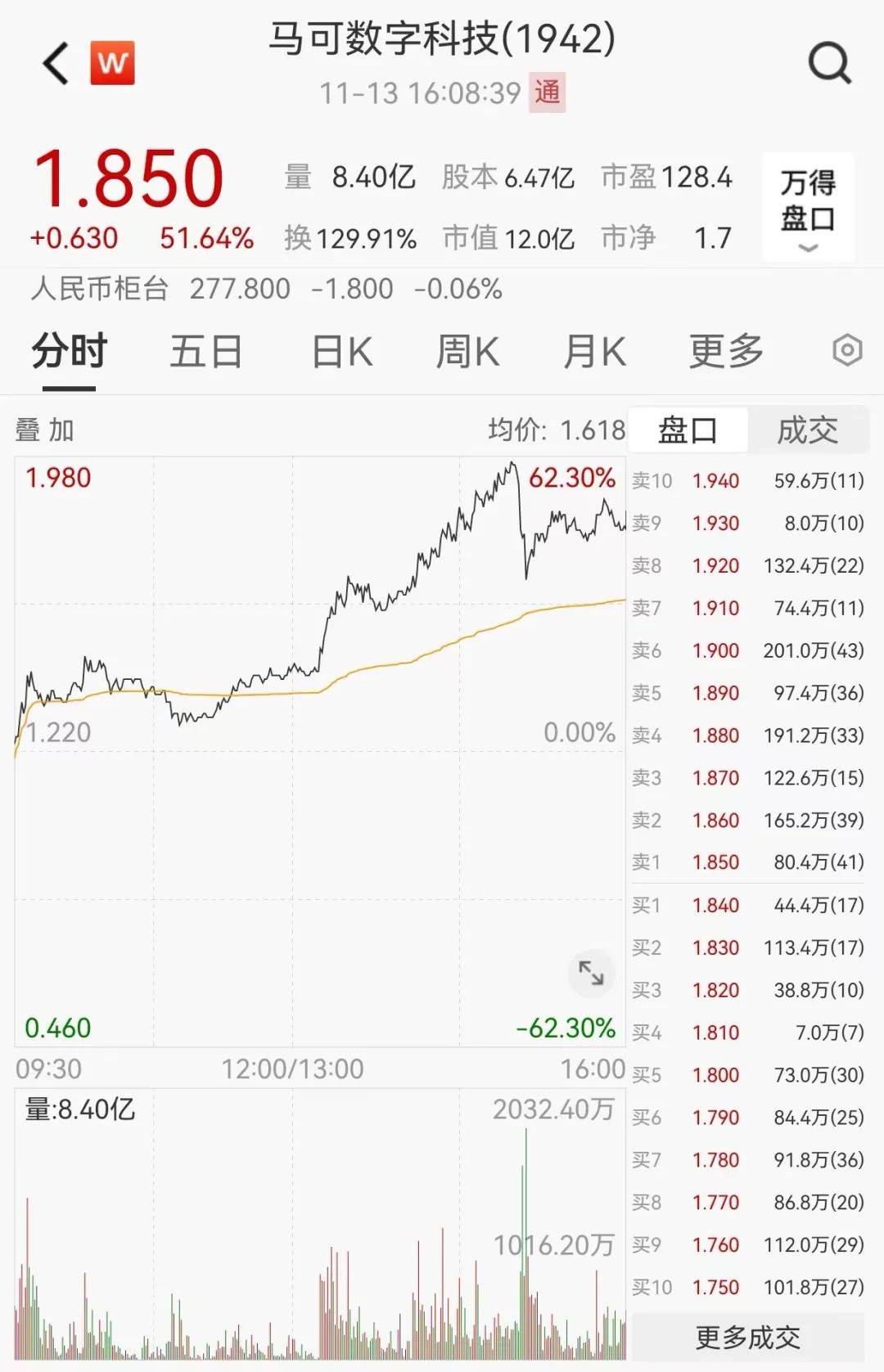The height and width of the screenshot is (1372, 884).
Task: Go back using the top-left arrow
Action: click(x=56, y=64)
